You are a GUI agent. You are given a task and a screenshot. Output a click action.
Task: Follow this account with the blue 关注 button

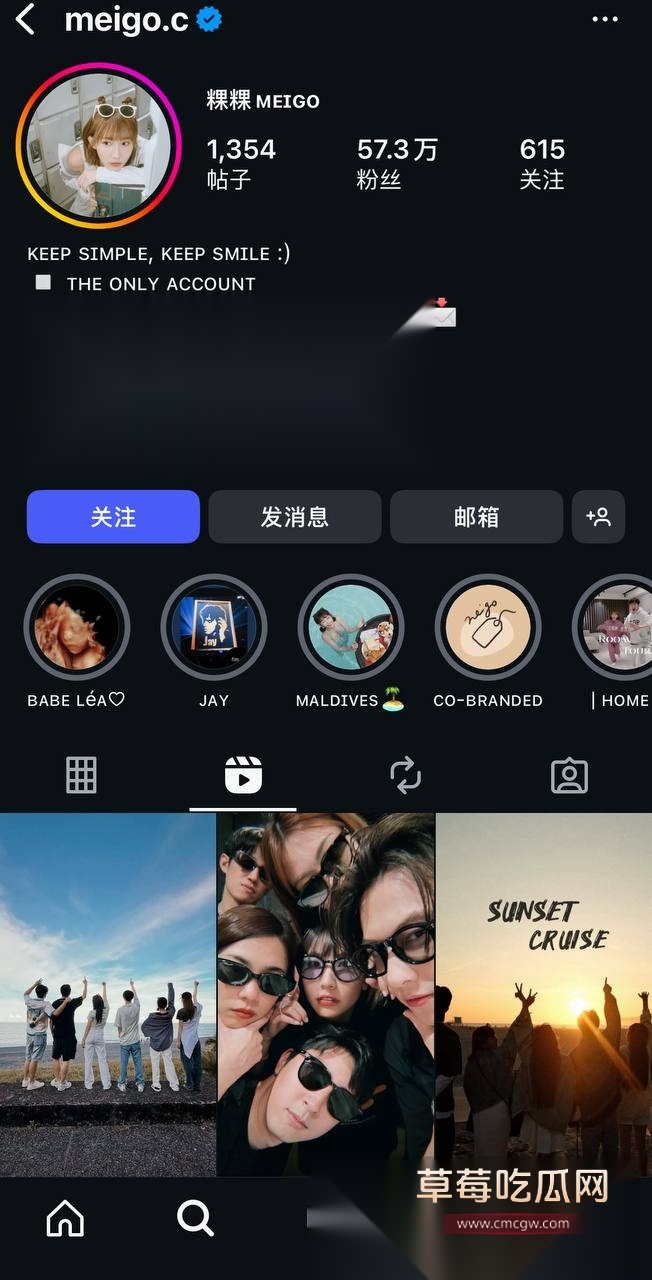click(113, 517)
